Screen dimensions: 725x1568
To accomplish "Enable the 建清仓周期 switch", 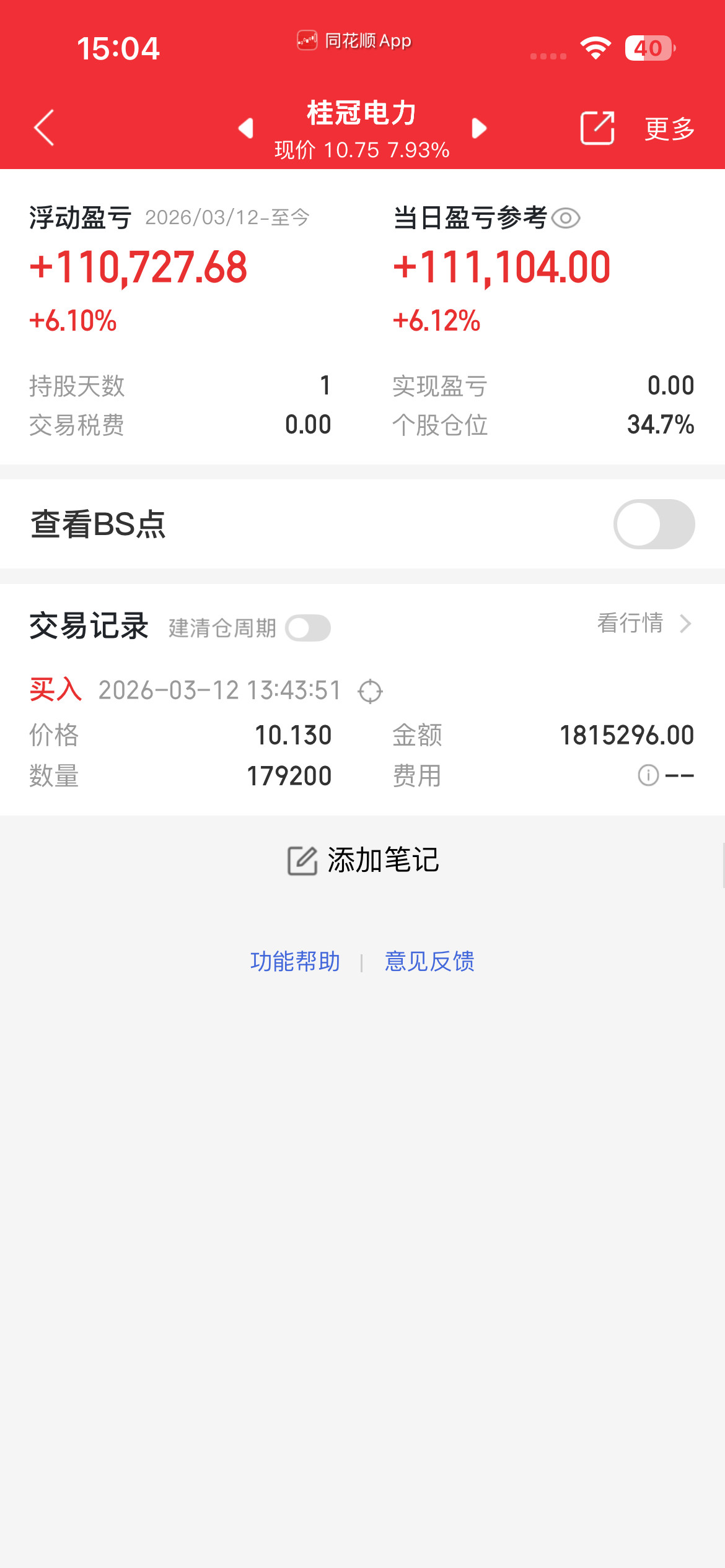I will tap(308, 627).
